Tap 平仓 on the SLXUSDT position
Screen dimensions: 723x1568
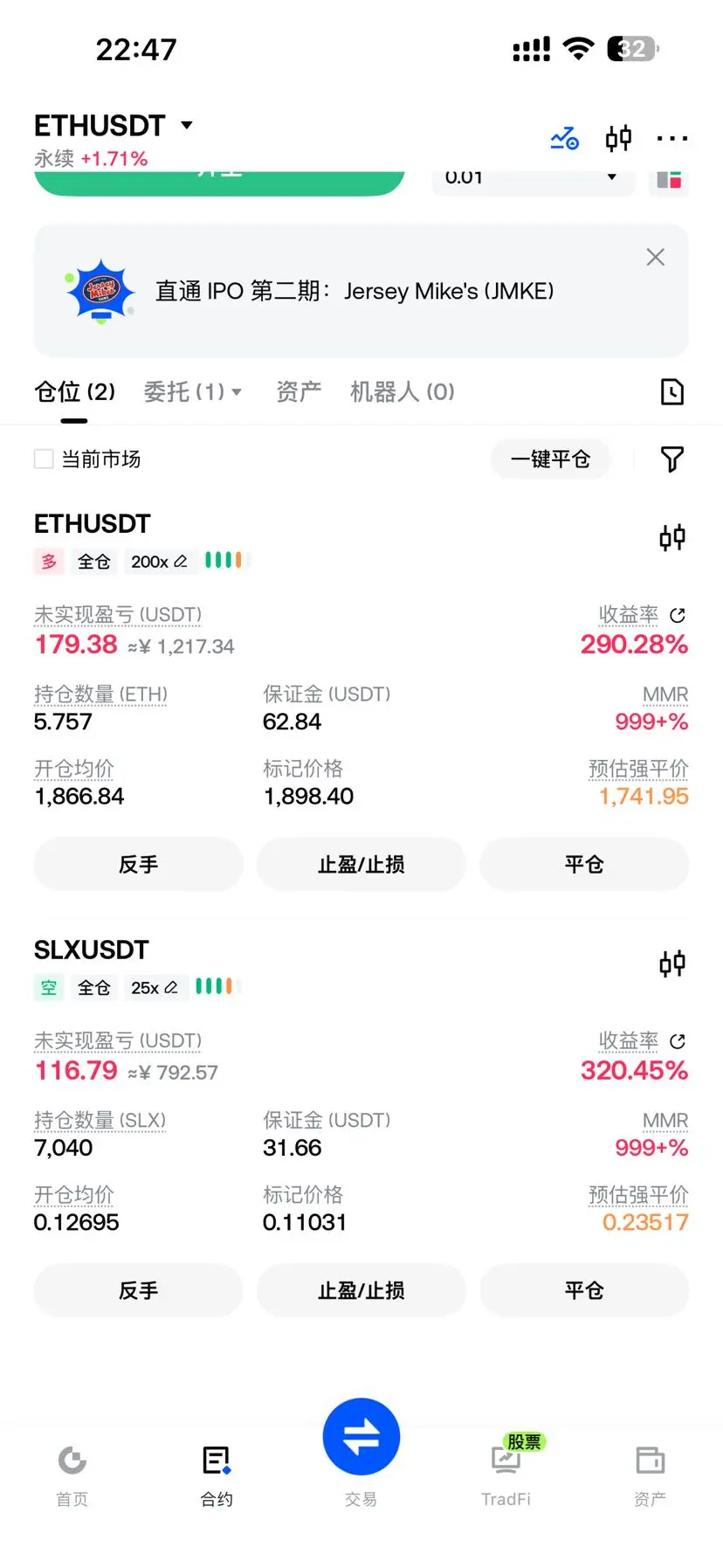(x=584, y=1290)
